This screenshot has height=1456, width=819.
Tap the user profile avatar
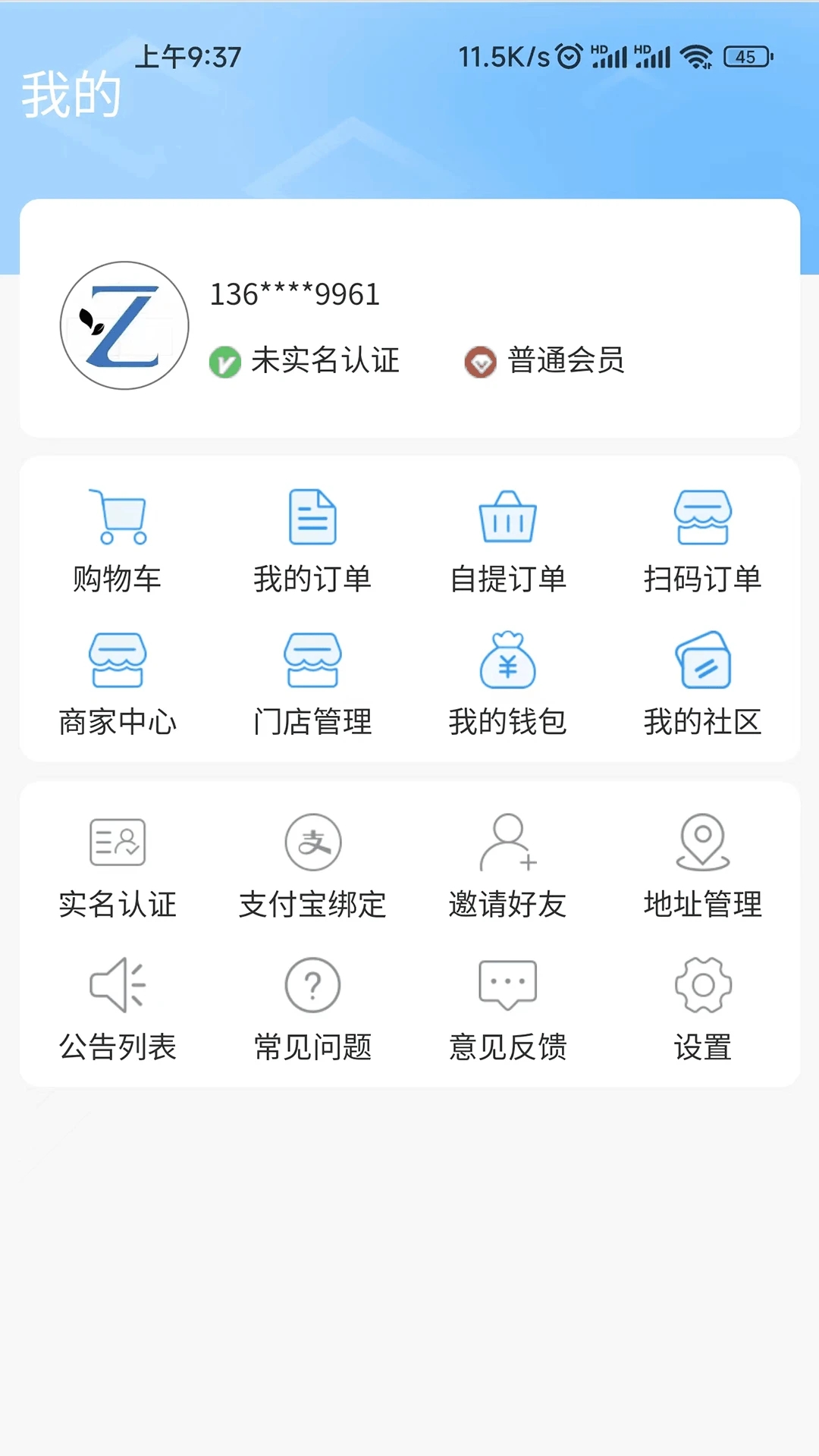(124, 325)
